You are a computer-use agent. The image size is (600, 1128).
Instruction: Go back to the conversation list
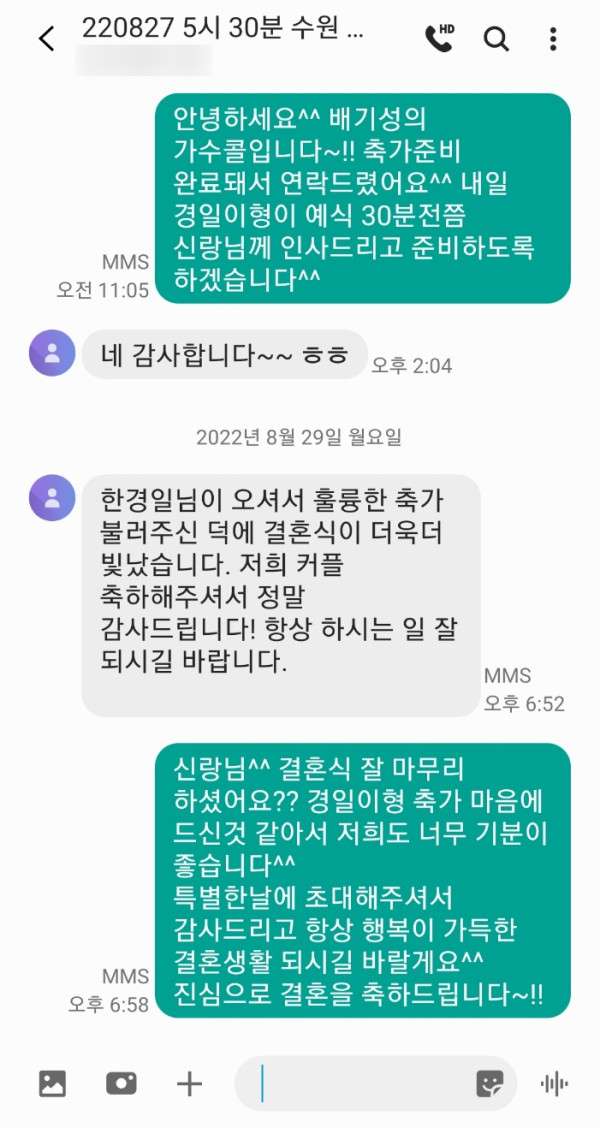(x=46, y=39)
